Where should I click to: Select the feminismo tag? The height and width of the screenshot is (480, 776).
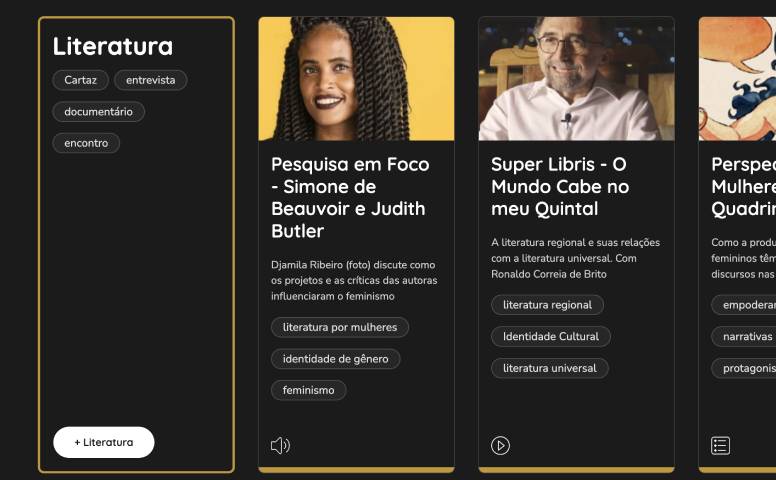(x=308, y=390)
